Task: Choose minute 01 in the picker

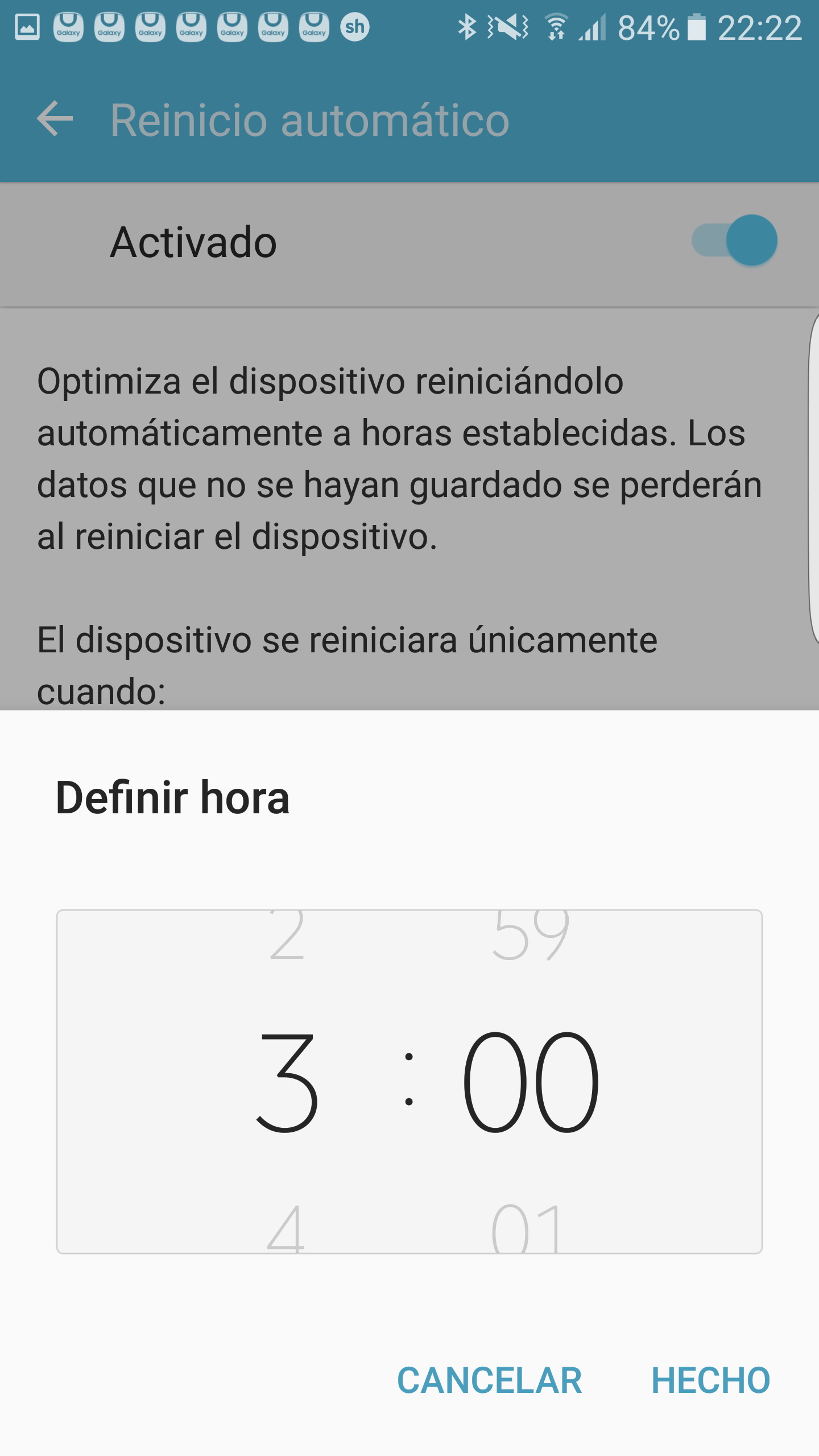Action: coord(528,1228)
